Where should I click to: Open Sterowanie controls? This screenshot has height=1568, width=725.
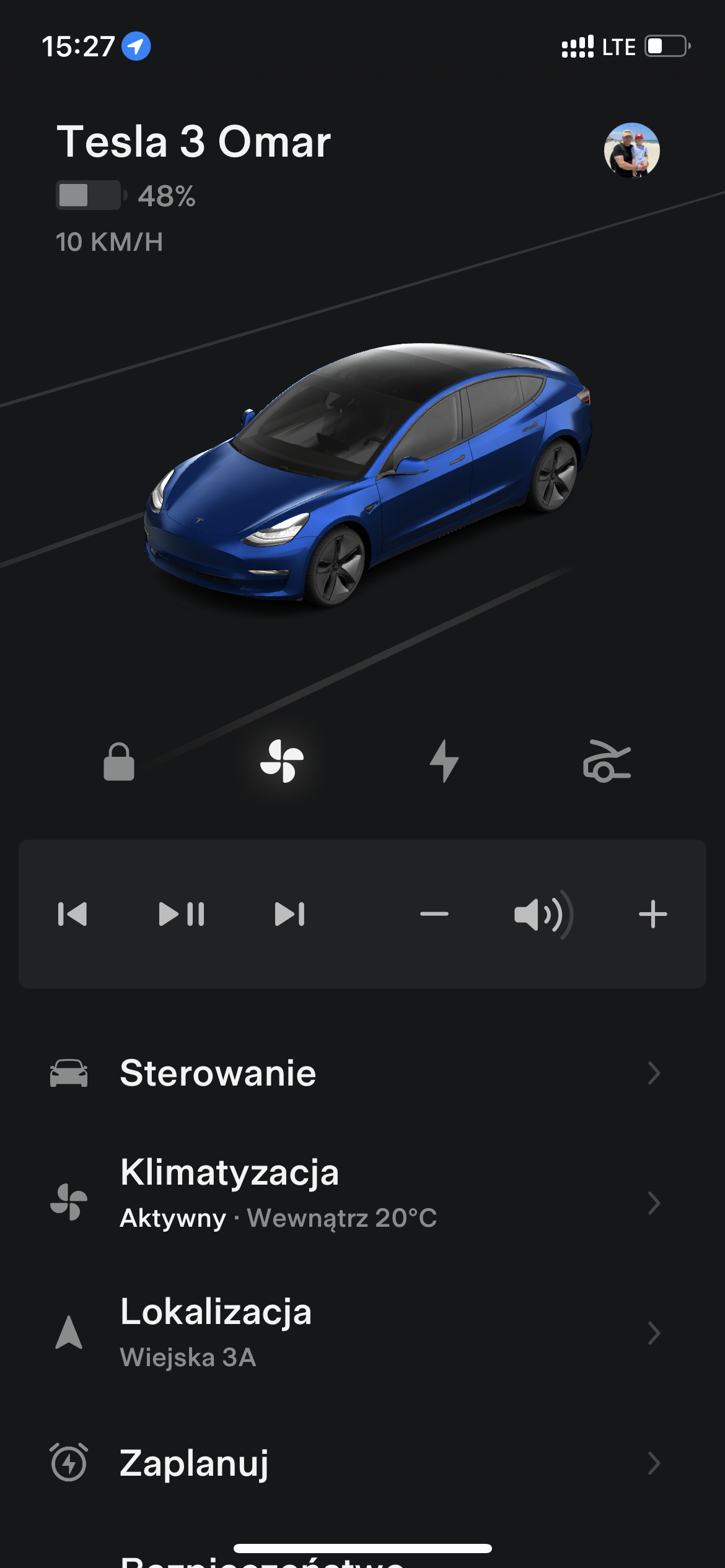tap(362, 1073)
